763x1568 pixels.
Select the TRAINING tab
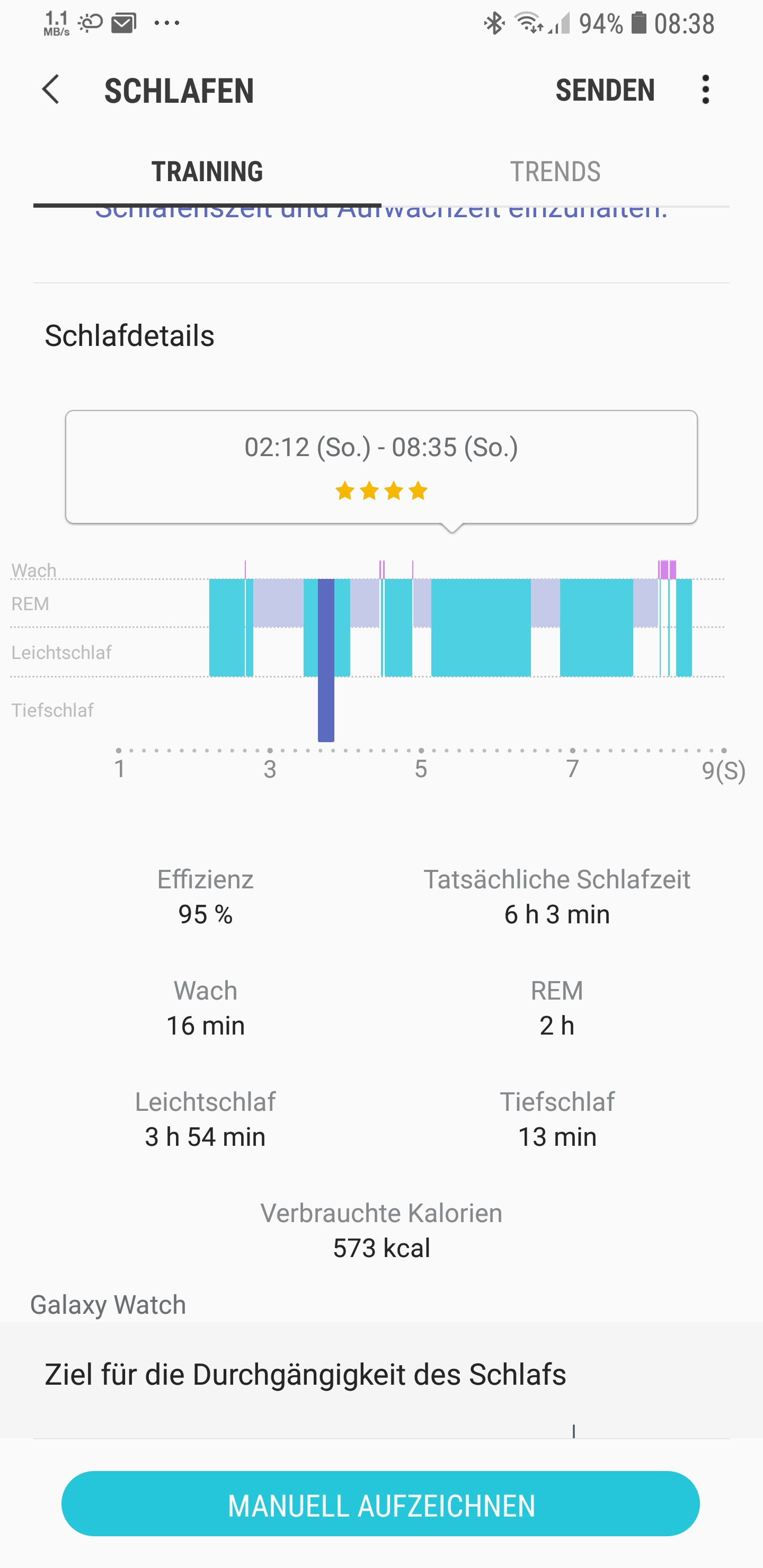[207, 172]
